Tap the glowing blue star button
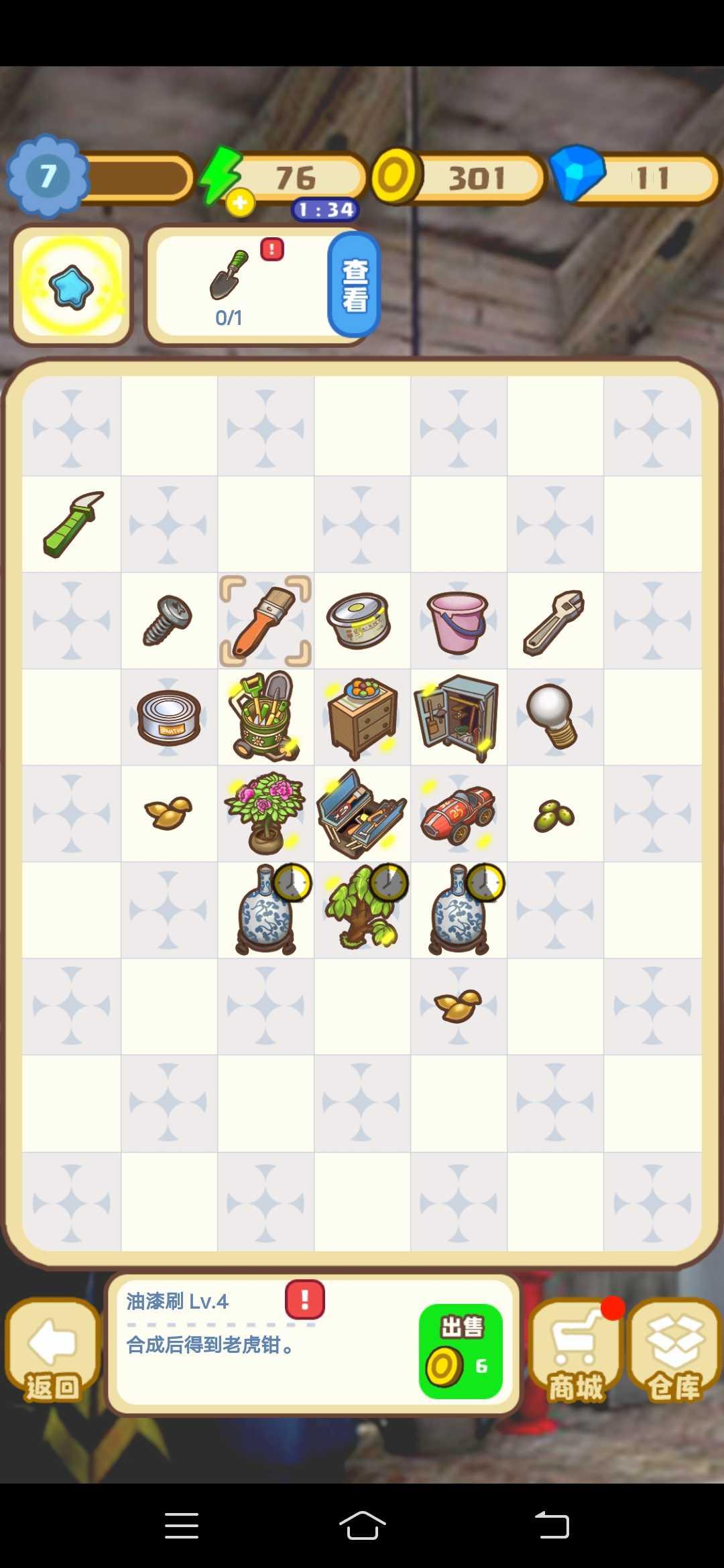Screen dimensions: 724x1568 pos(72,286)
